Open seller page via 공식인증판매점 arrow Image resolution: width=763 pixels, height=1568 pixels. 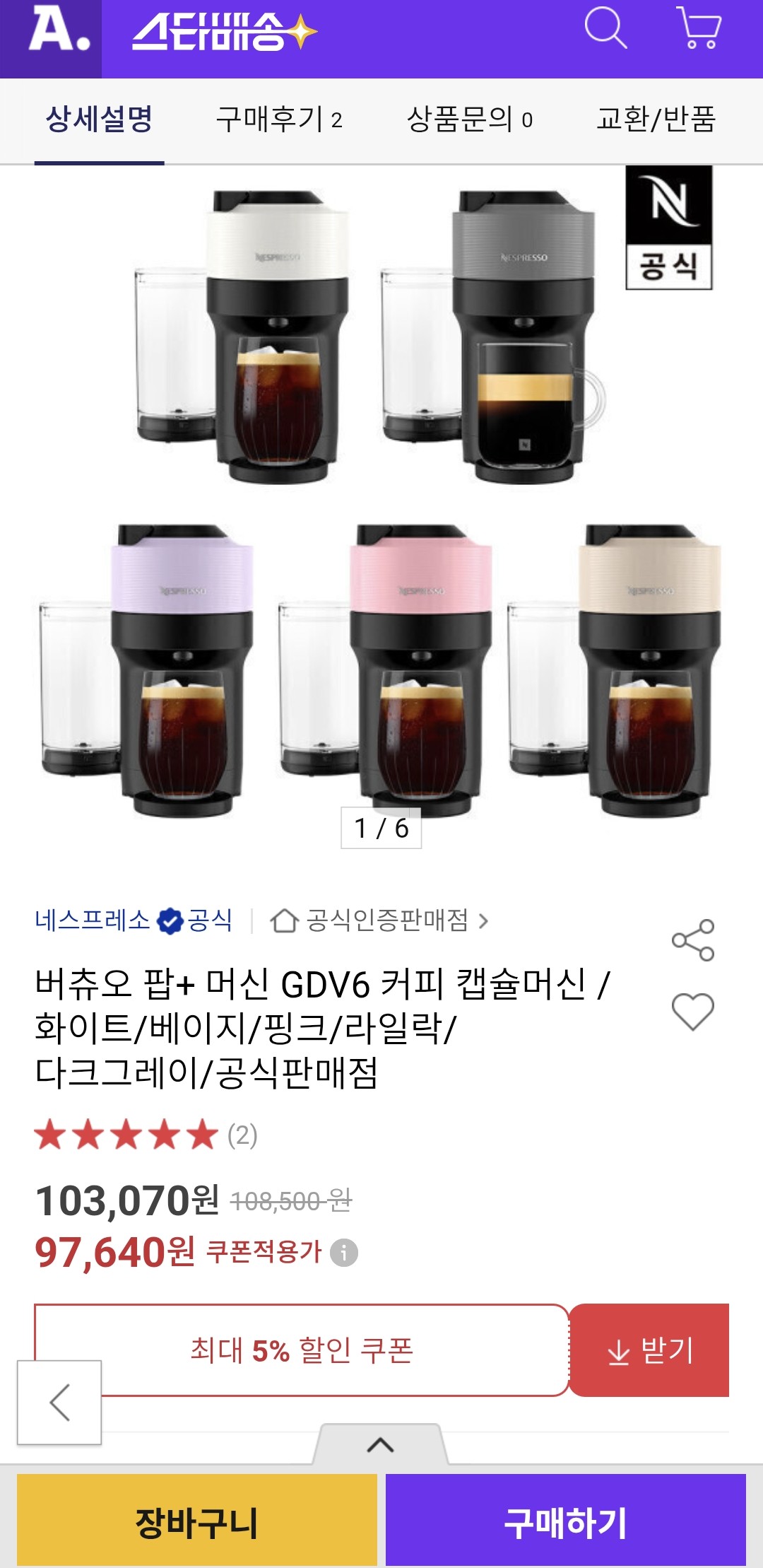click(x=484, y=919)
